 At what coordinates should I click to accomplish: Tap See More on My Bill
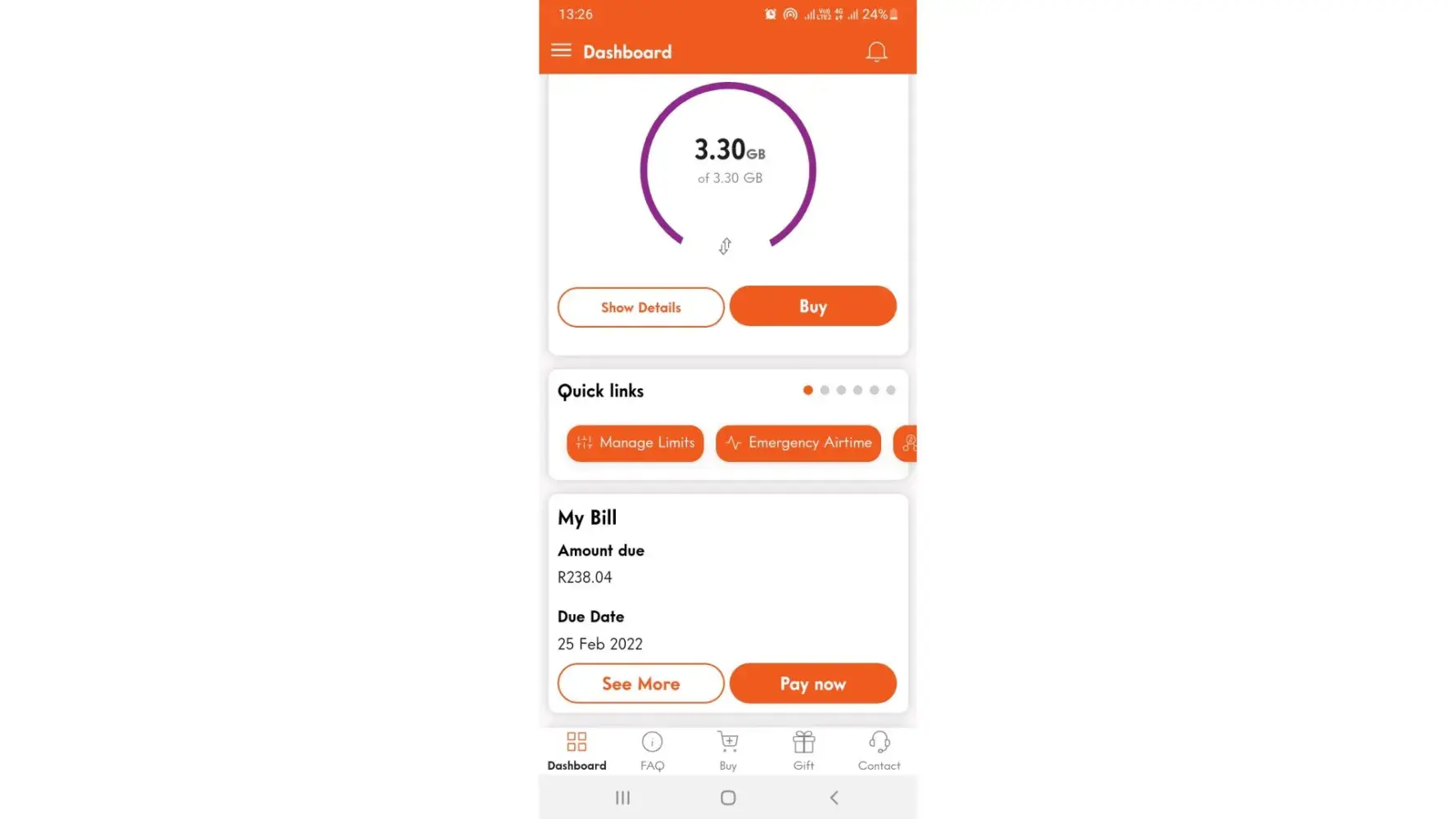tap(640, 683)
